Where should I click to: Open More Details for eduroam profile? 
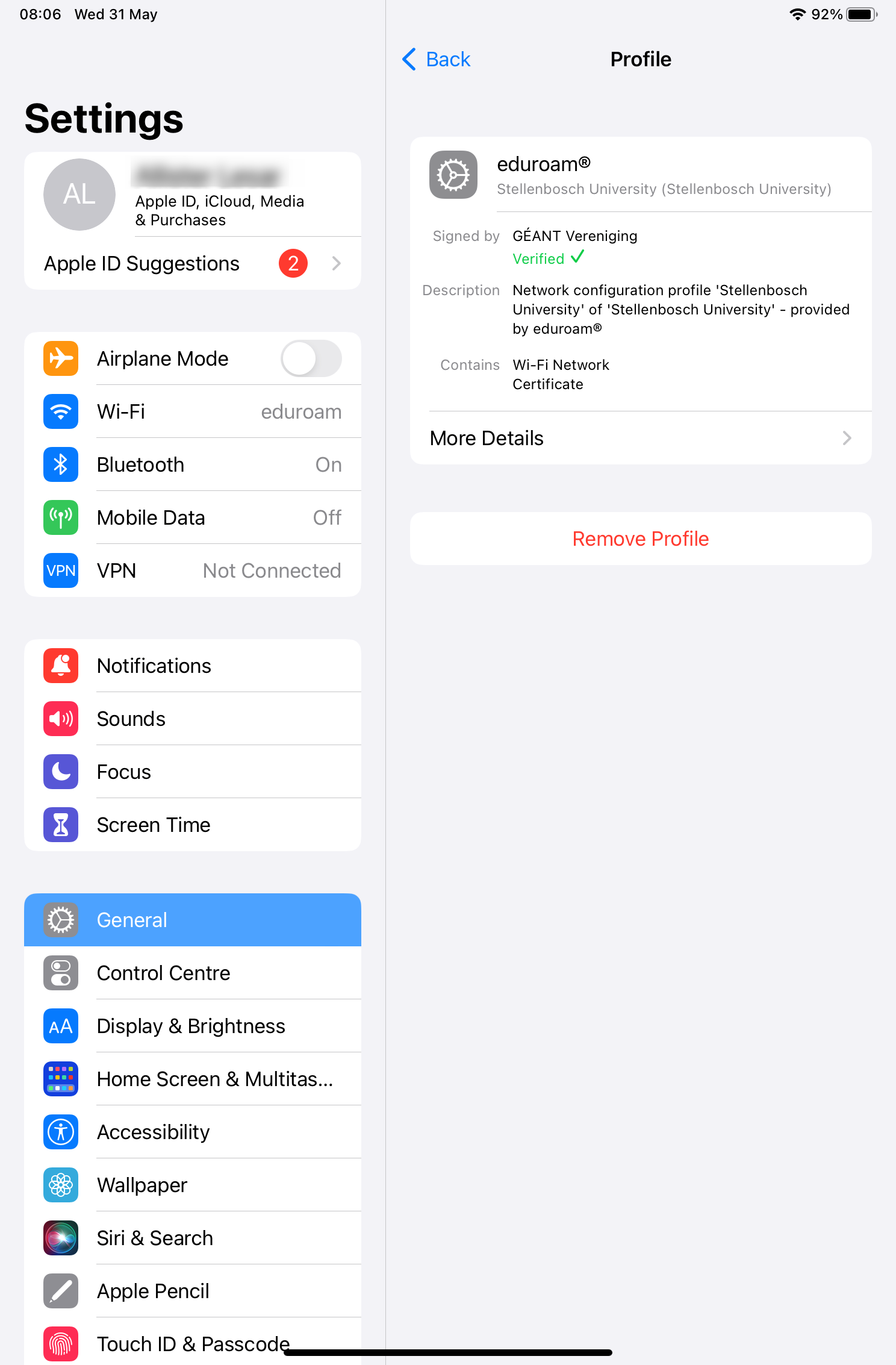[x=640, y=438]
